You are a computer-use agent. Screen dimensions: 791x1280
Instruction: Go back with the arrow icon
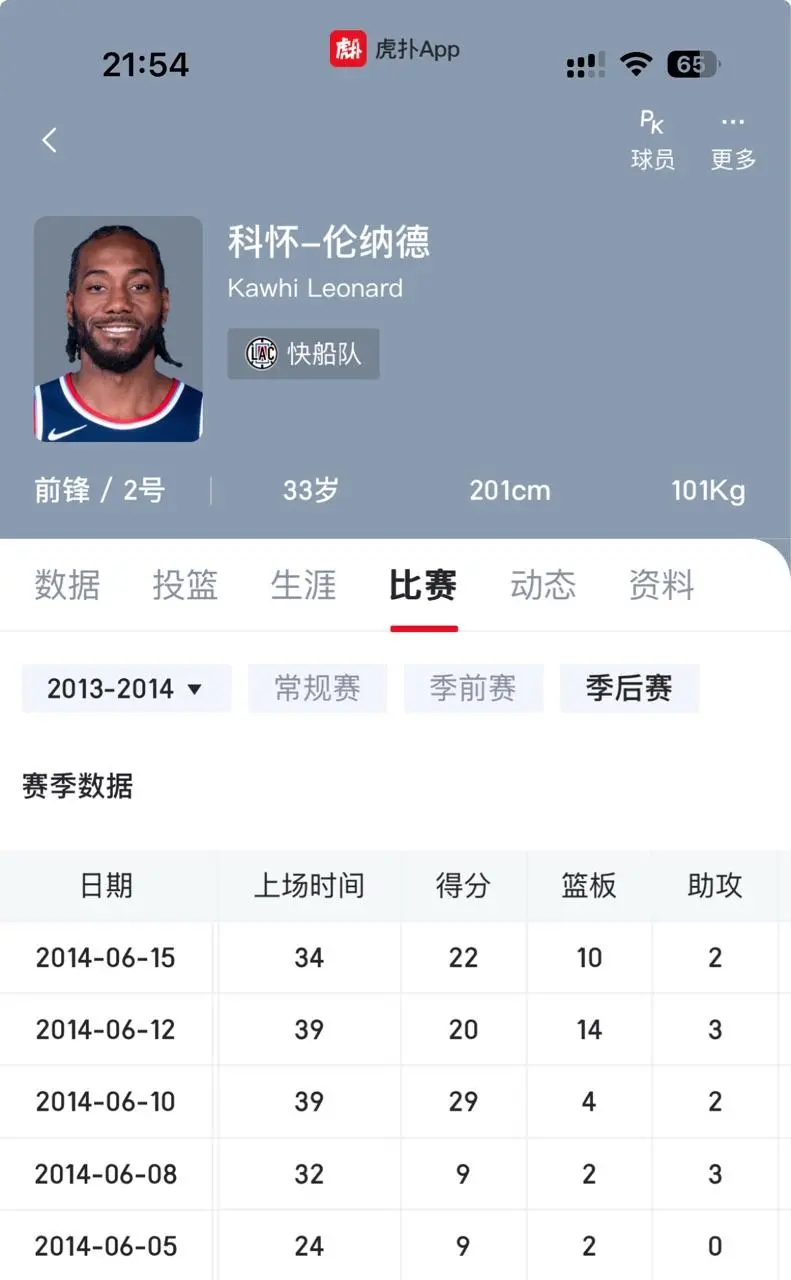coord(49,140)
